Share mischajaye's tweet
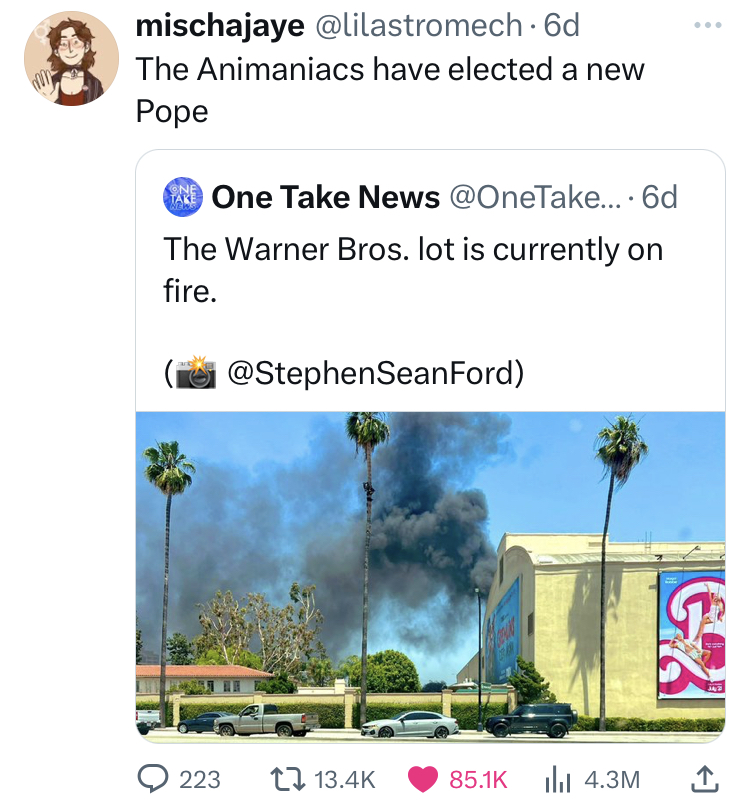The width and height of the screenshot is (750, 806). click(702, 778)
